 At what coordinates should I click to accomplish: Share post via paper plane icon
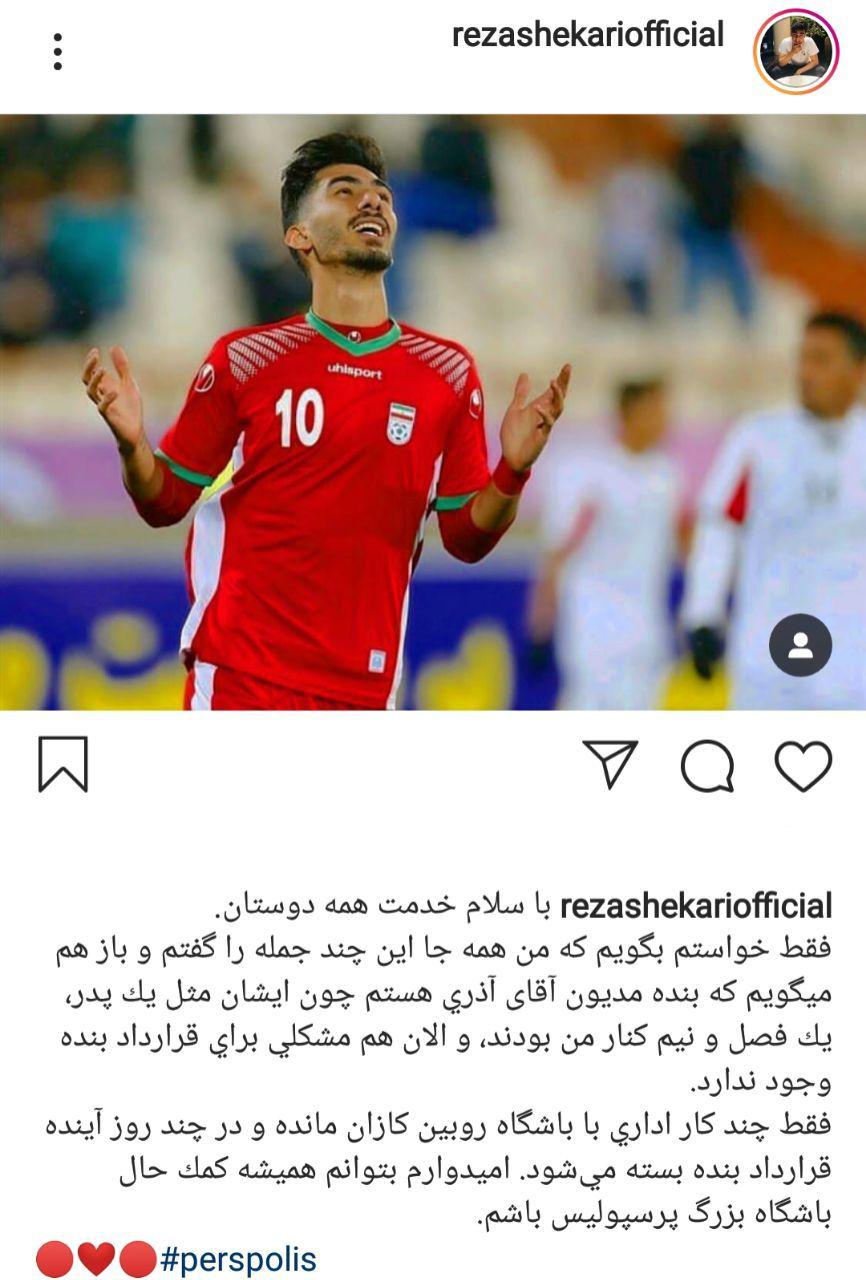pos(610,766)
